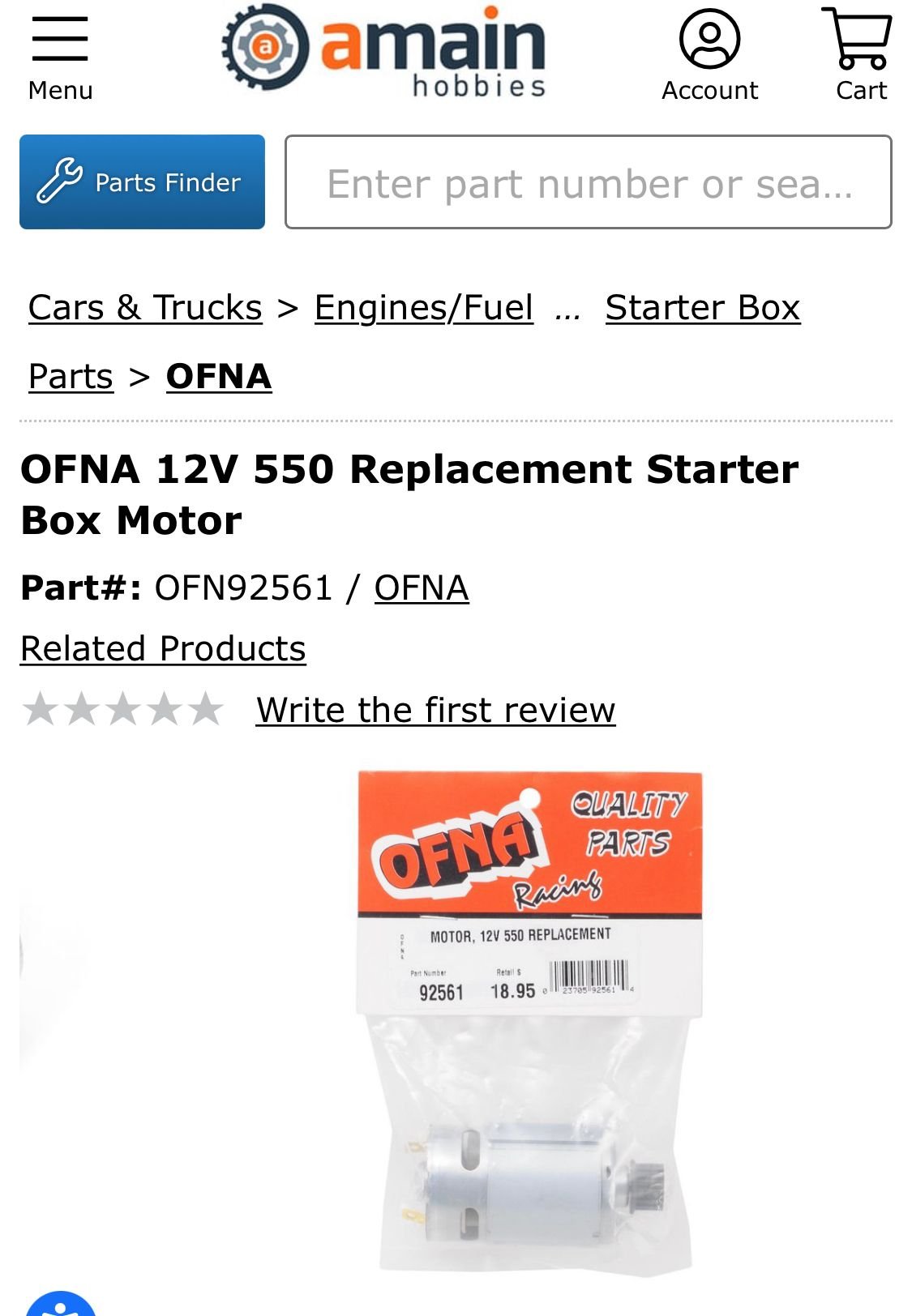Go to AMain Hobbies home page

(384, 50)
